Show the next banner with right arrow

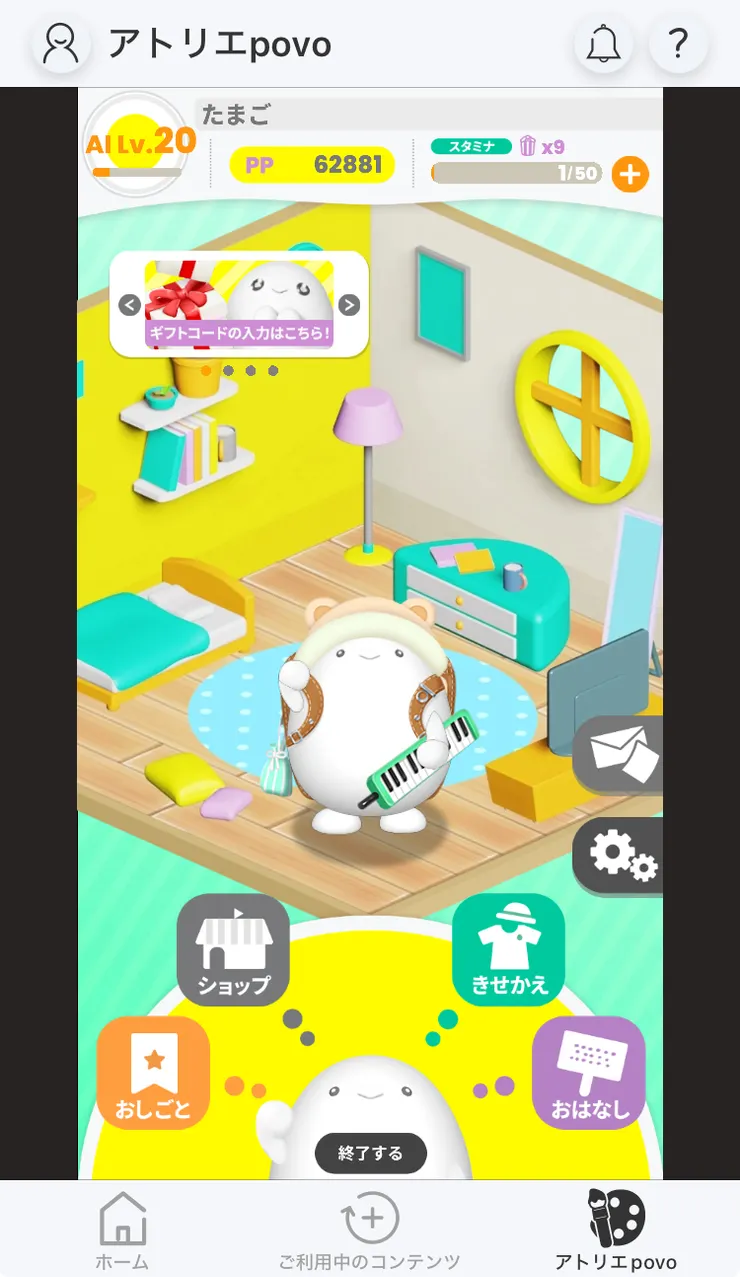pyautogui.click(x=348, y=305)
